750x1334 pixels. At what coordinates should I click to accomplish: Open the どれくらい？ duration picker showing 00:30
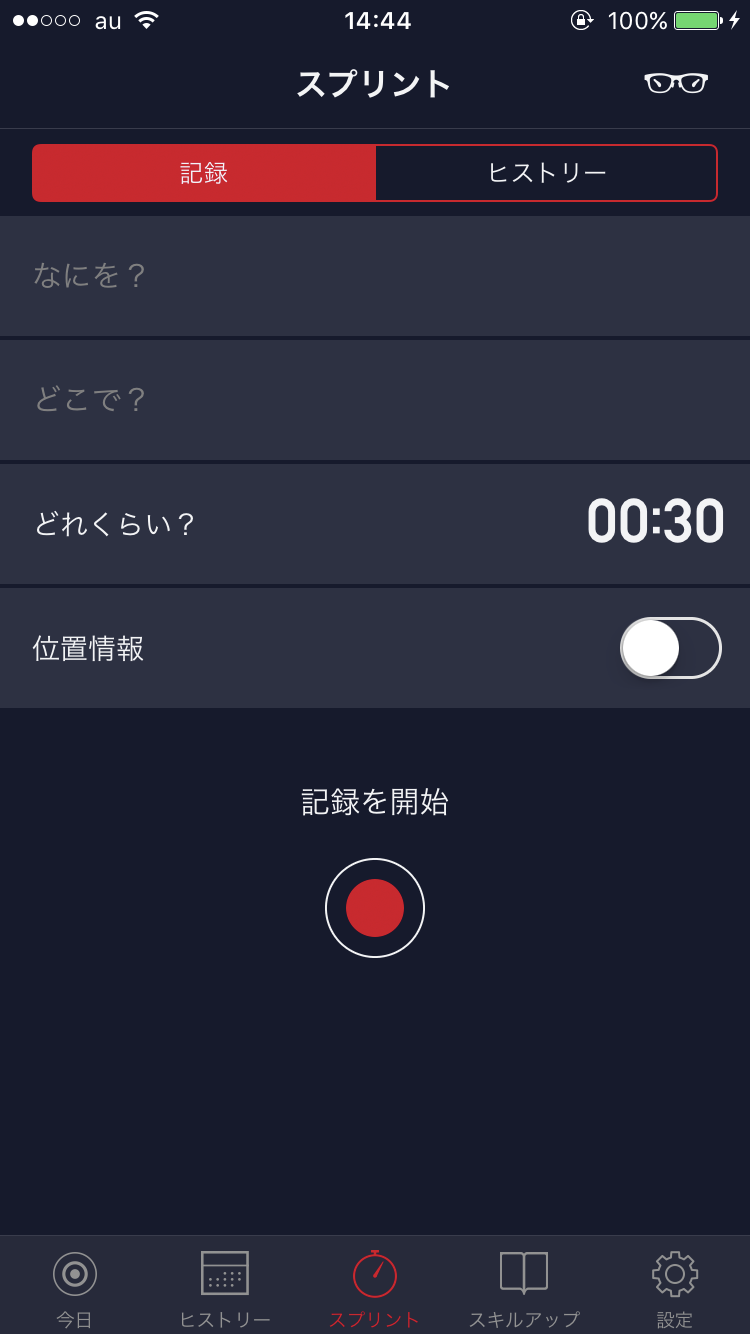pos(375,523)
